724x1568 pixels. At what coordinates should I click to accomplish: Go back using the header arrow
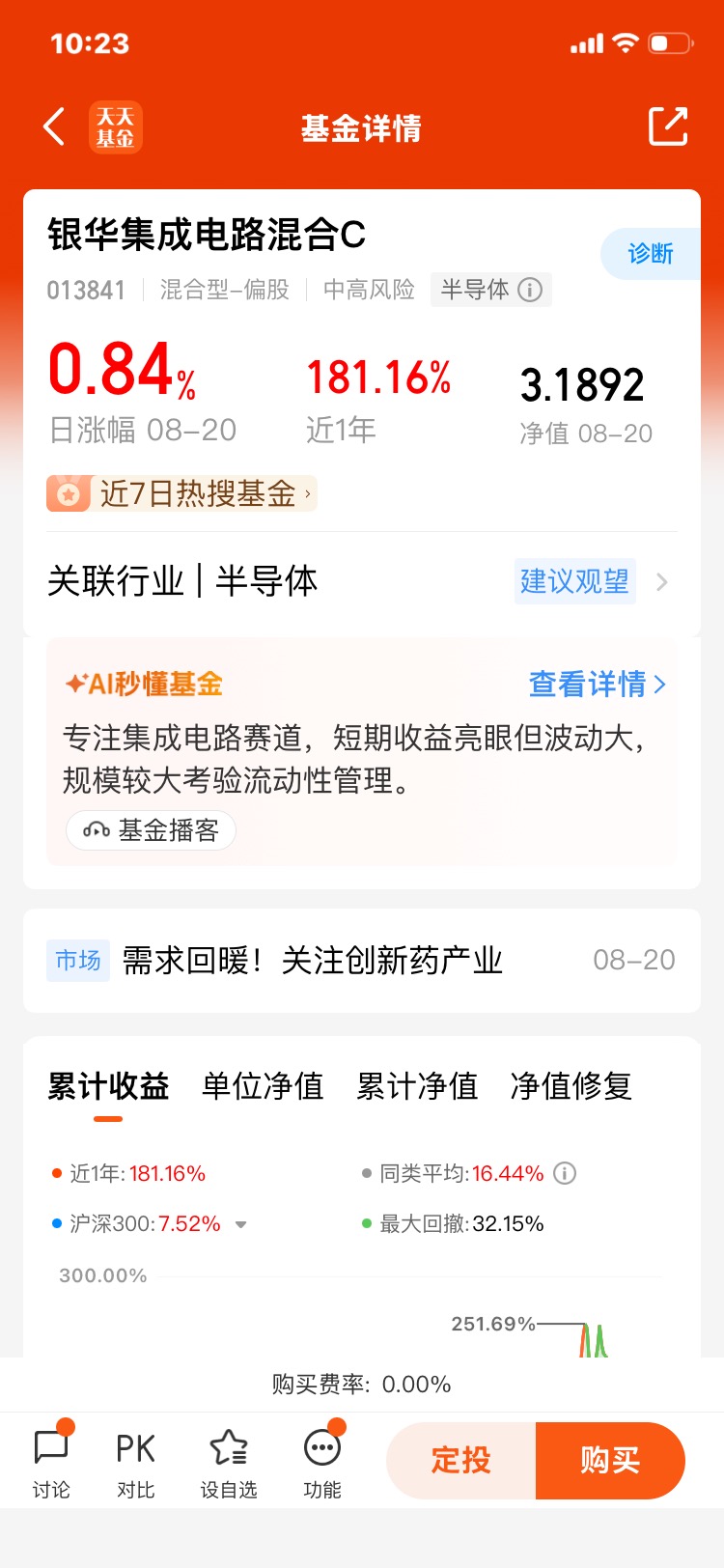[x=55, y=127]
